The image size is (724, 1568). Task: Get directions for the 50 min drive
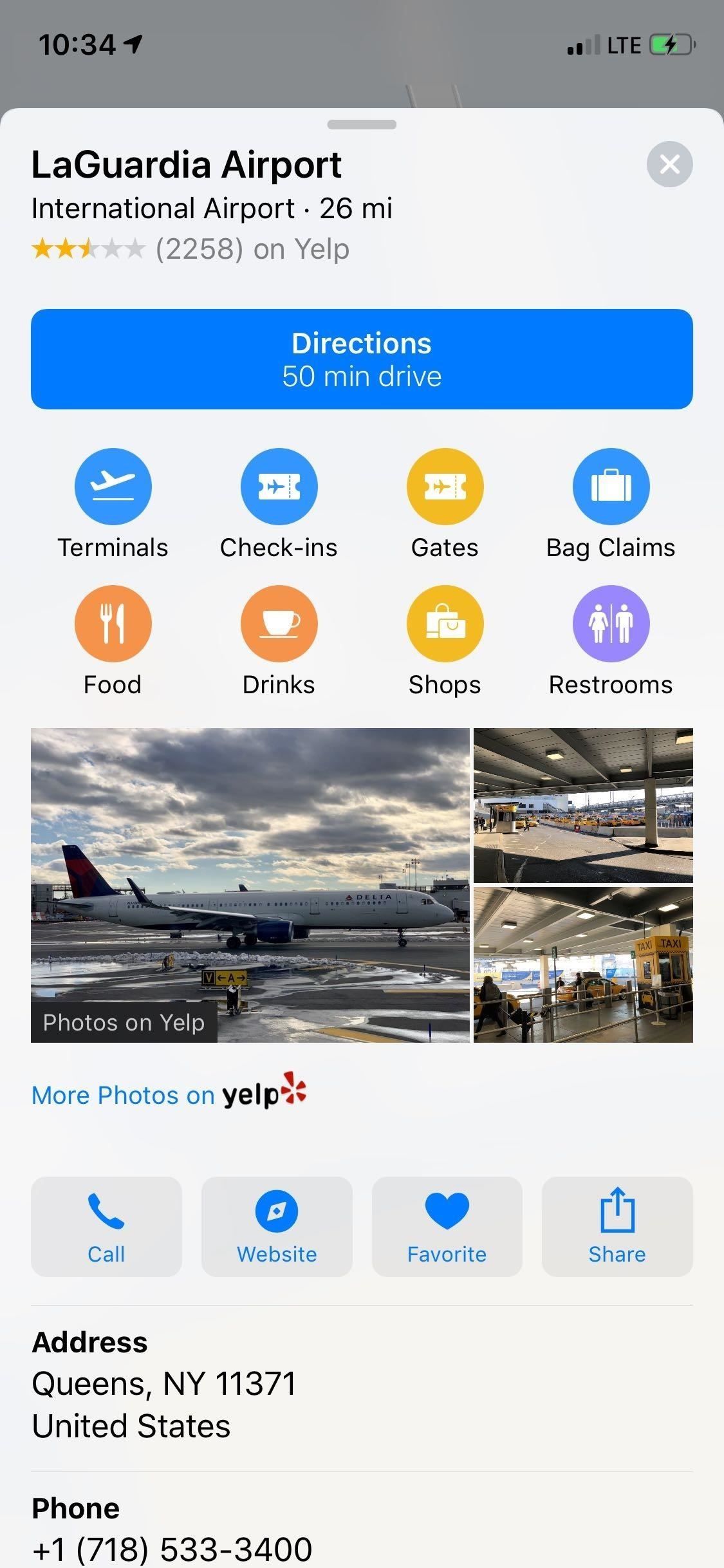point(362,359)
